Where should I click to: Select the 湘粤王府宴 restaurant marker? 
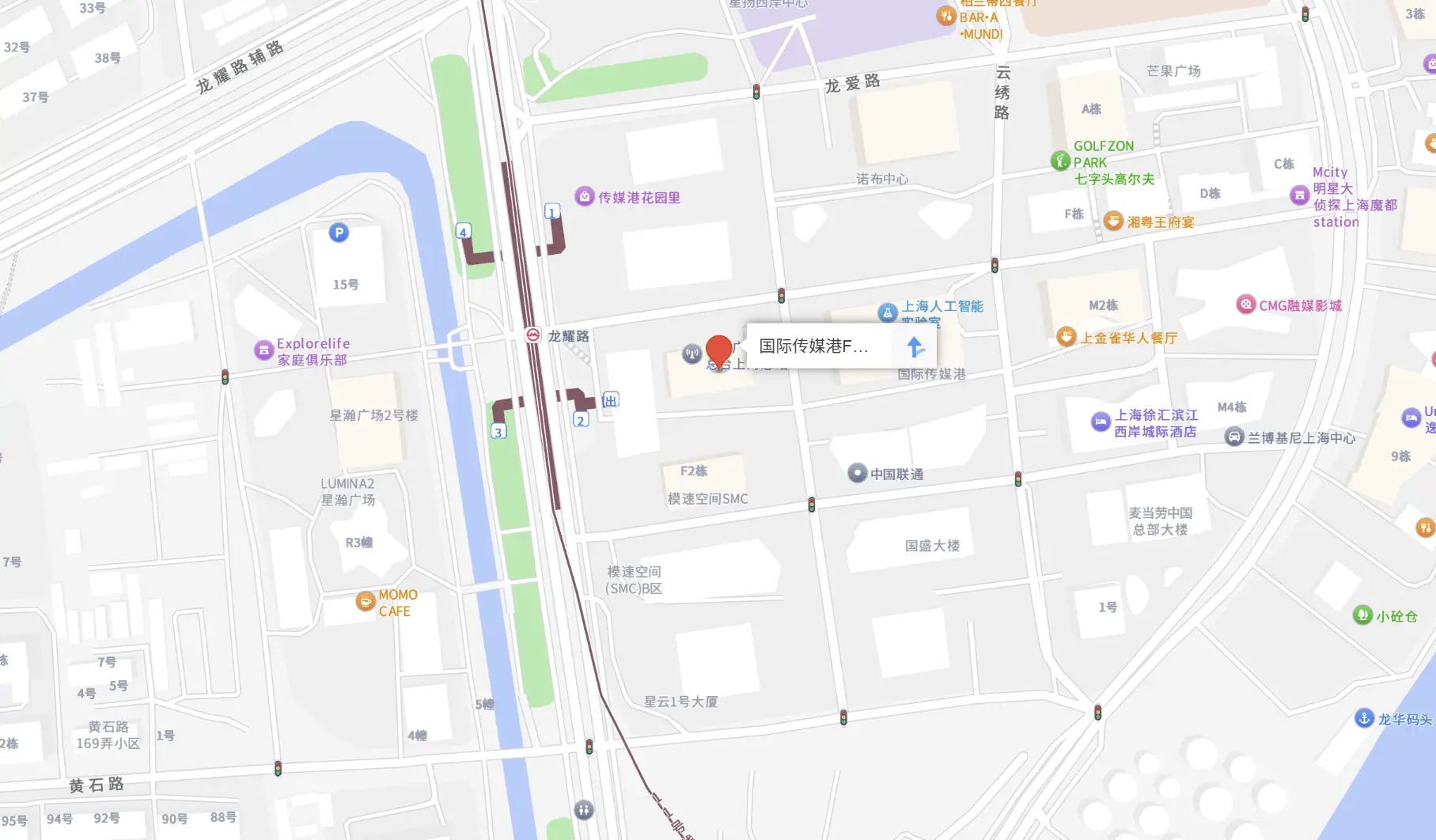(1113, 221)
